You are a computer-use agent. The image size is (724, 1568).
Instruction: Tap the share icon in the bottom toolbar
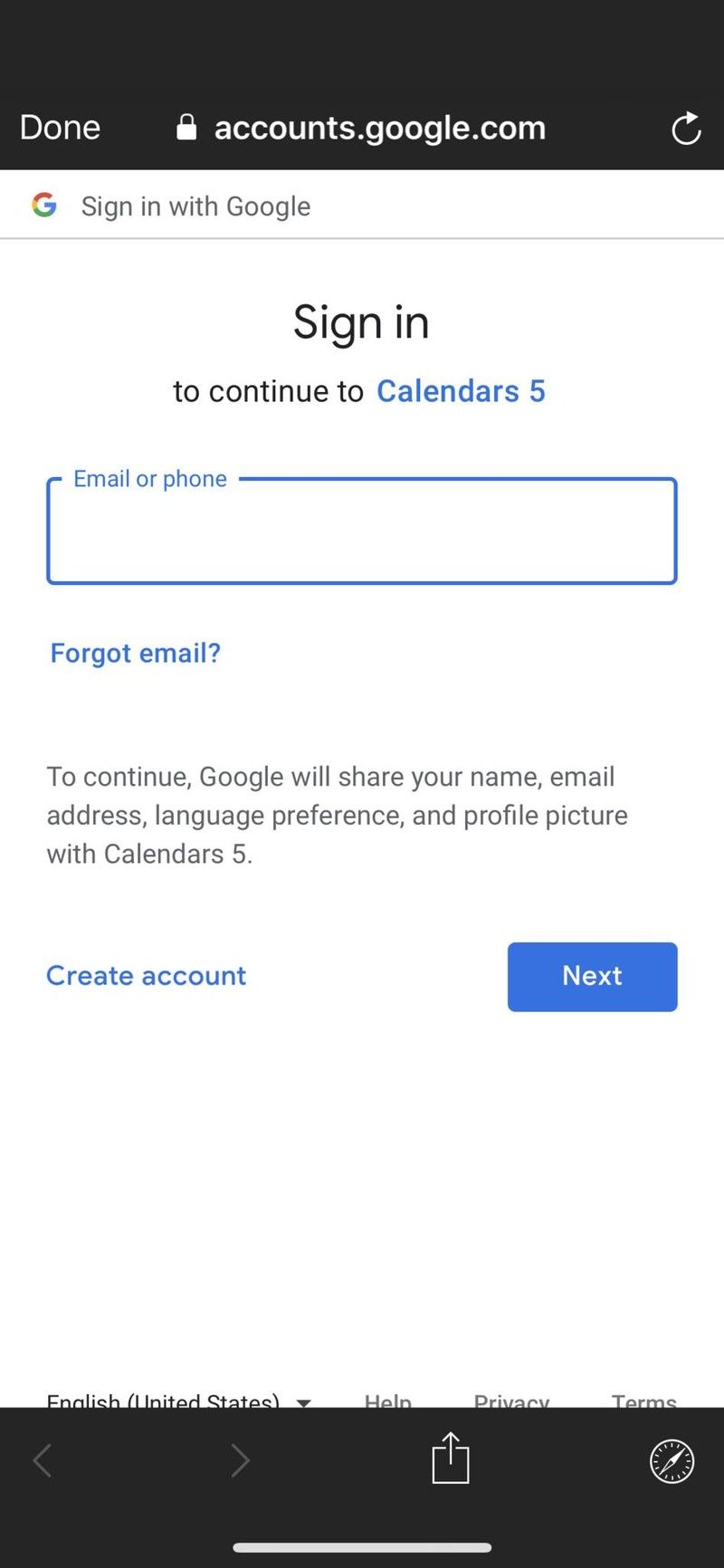(450, 1459)
